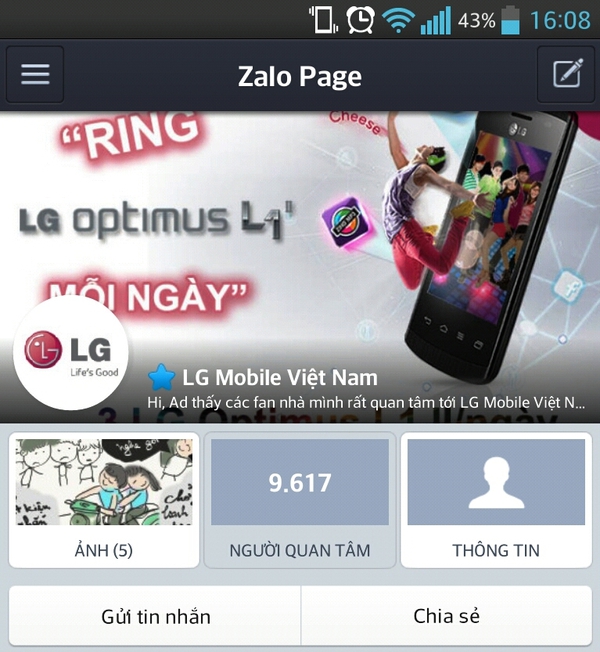The height and width of the screenshot is (652, 600).
Task: Open the THÔNG TIN info tile
Action: click(496, 499)
